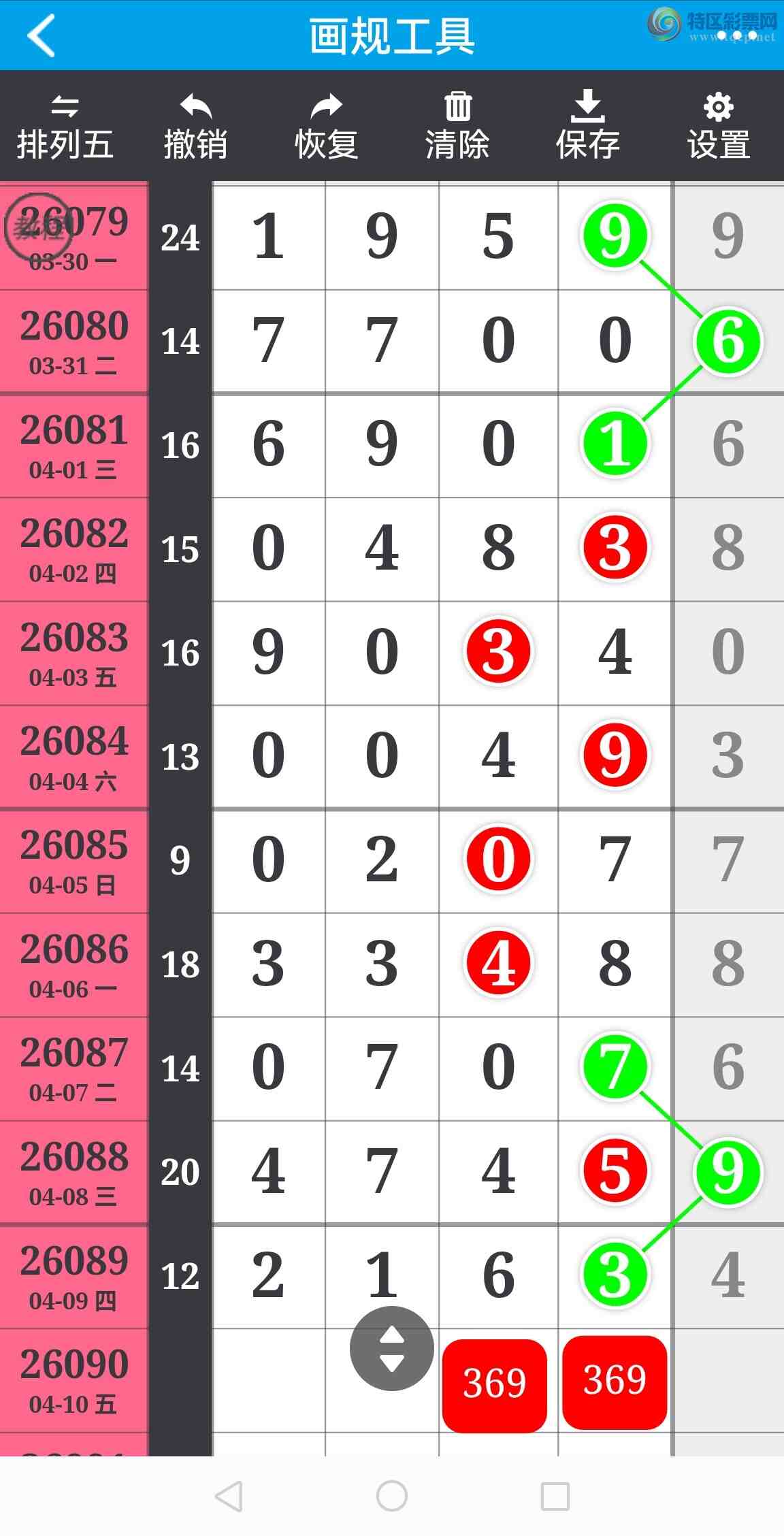
Task: Undo the last action with 撤销
Action: click(195, 127)
